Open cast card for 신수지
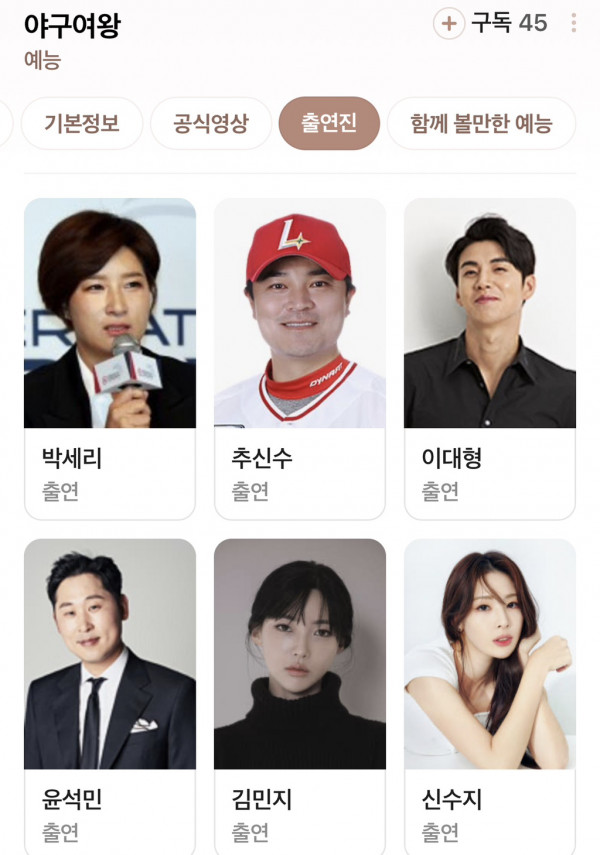Viewport: 600px width, 855px height. 489,695
